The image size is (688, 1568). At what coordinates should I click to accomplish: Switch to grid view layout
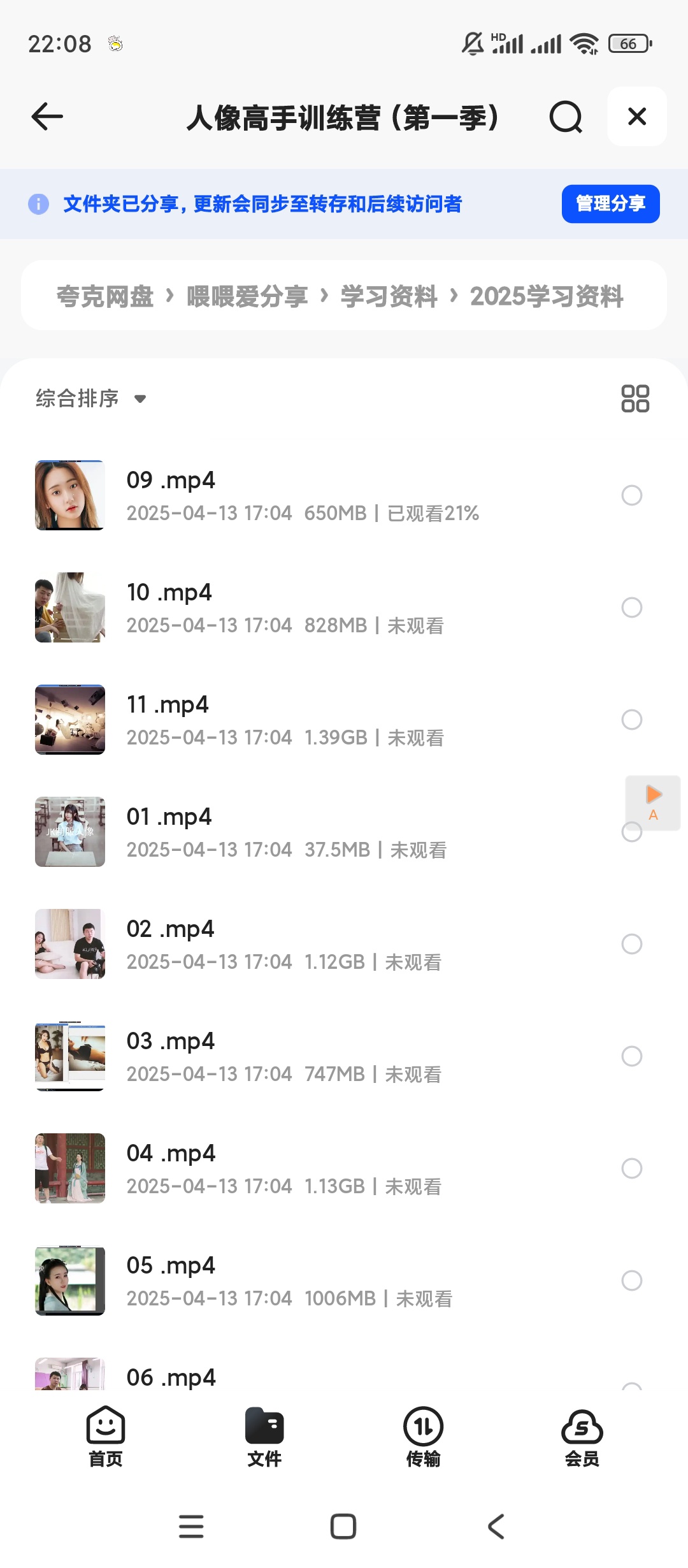[x=635, y=399]
